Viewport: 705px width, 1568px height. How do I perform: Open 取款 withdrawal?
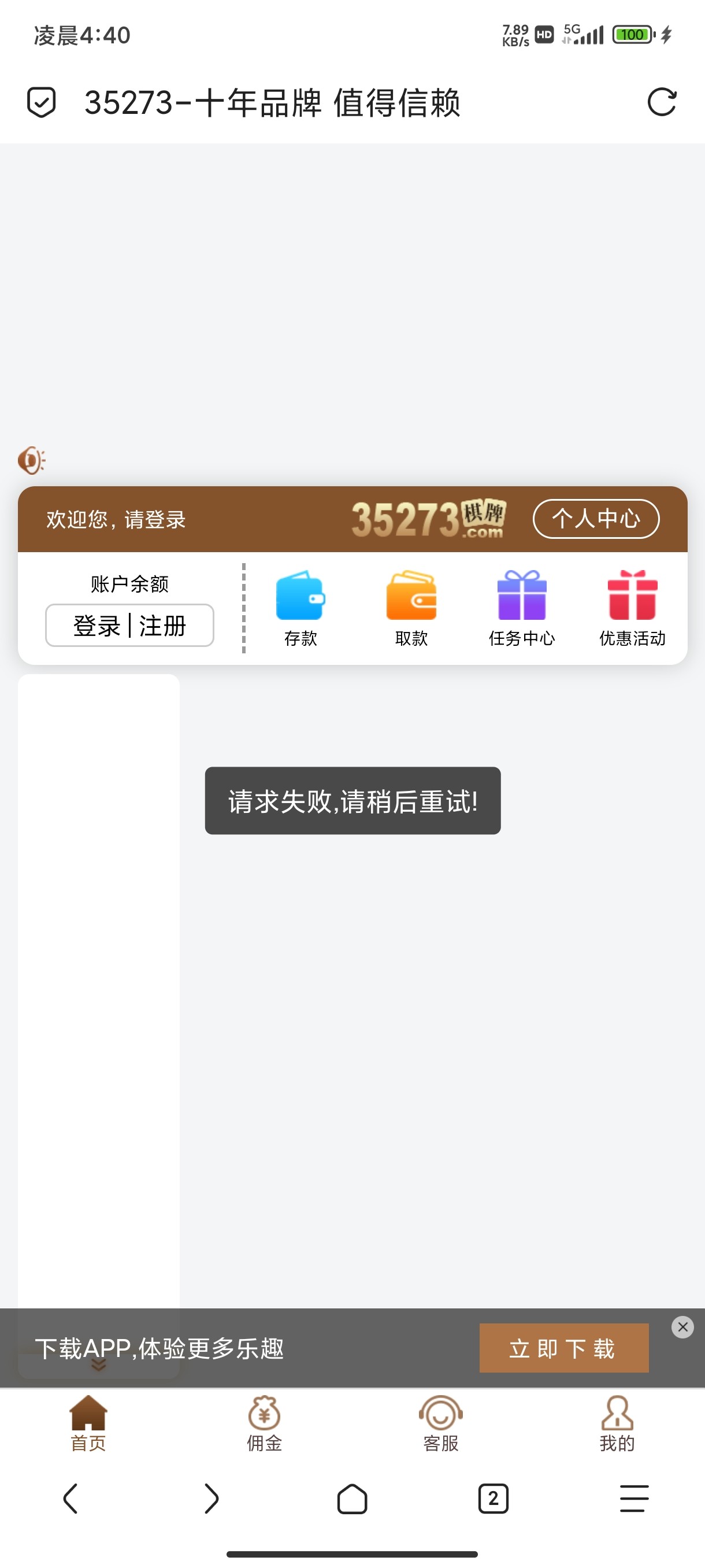(x=411, y=607)
